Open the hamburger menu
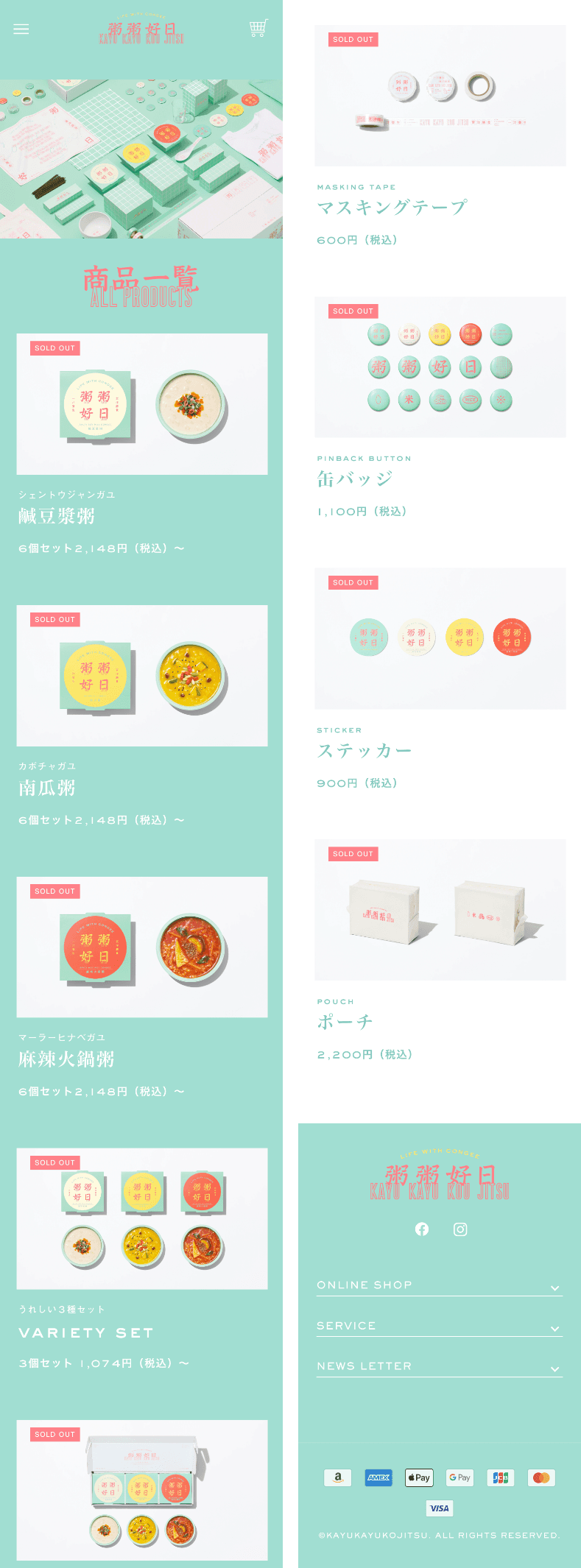Viewport: 581px width, 1568px height. [21, 29]
